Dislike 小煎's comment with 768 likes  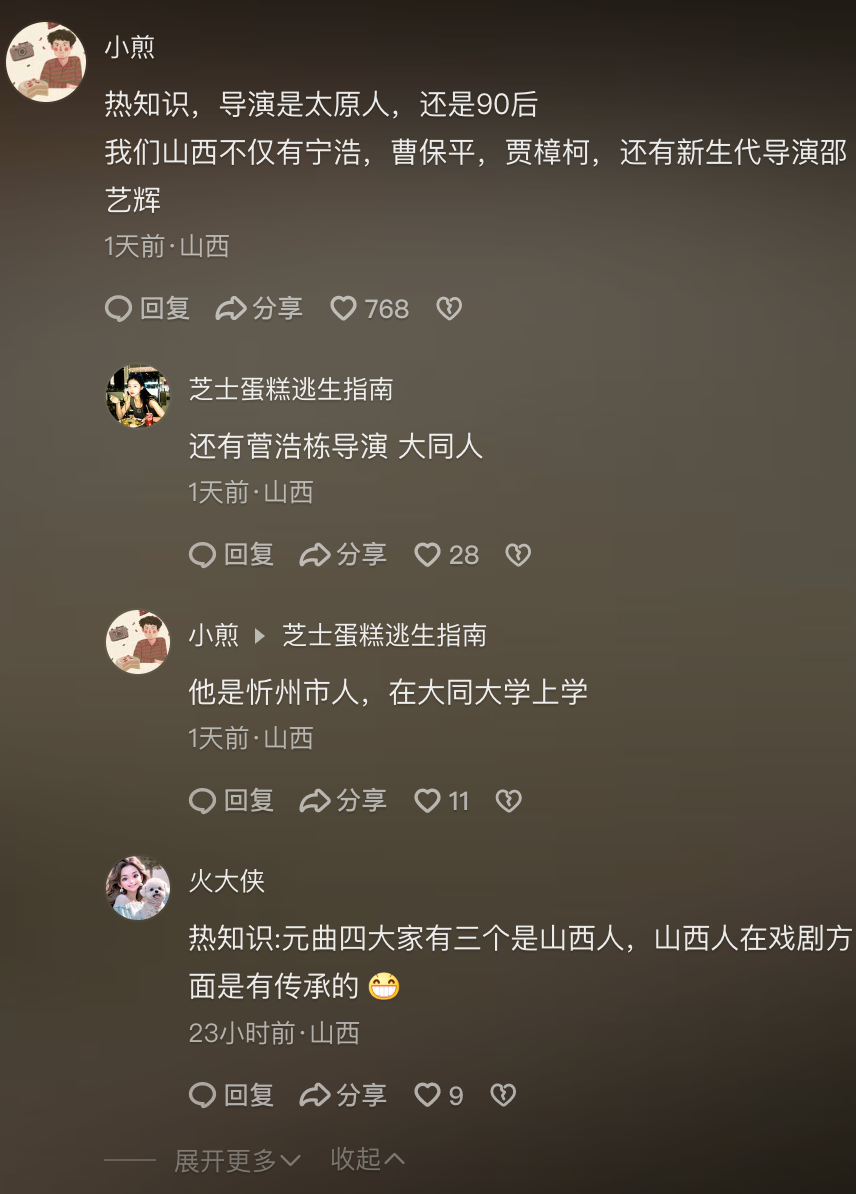(x=449, y=309)
